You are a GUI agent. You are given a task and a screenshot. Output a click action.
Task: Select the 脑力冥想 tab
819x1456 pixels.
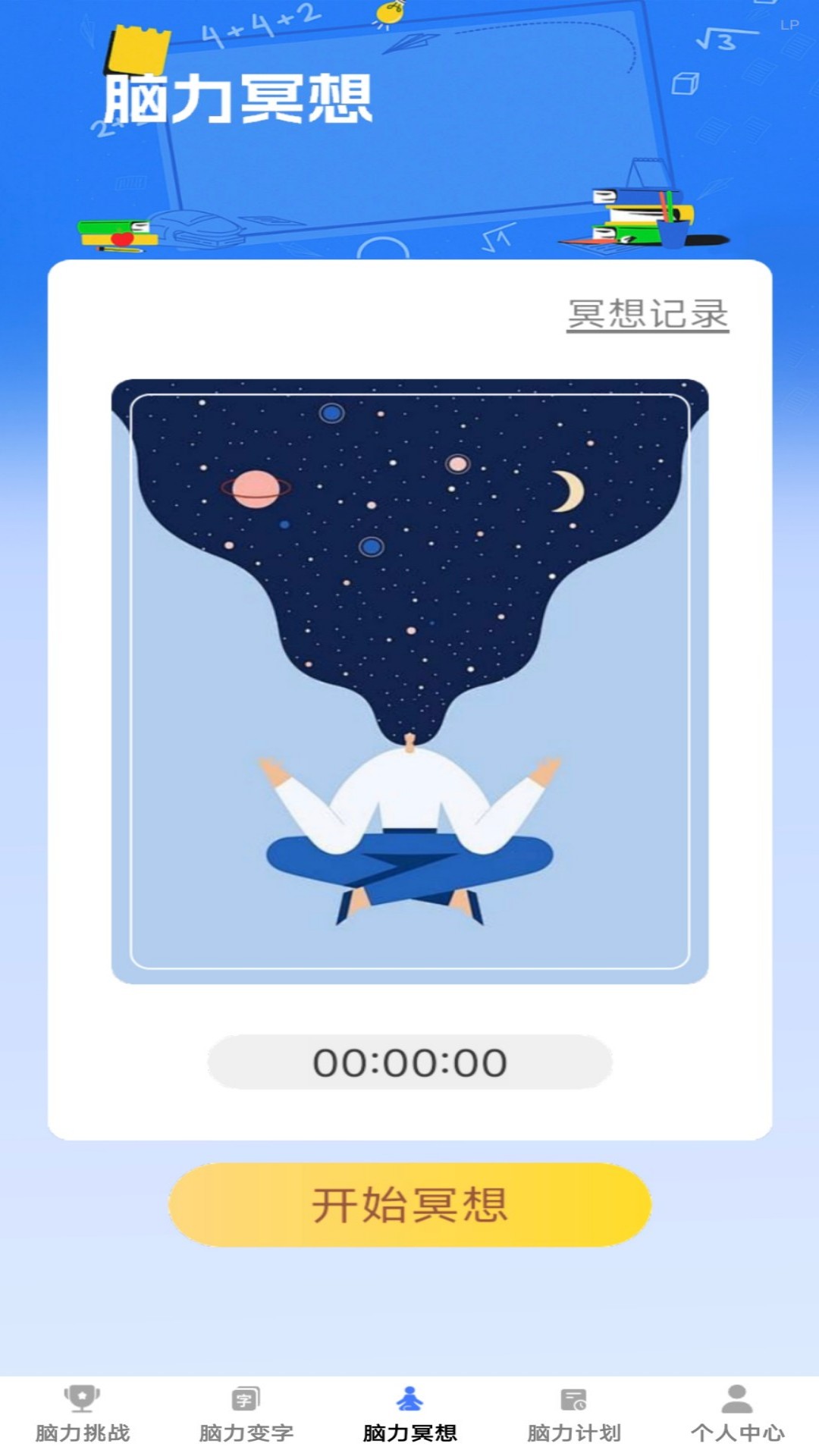click(x=409, y=1415)
